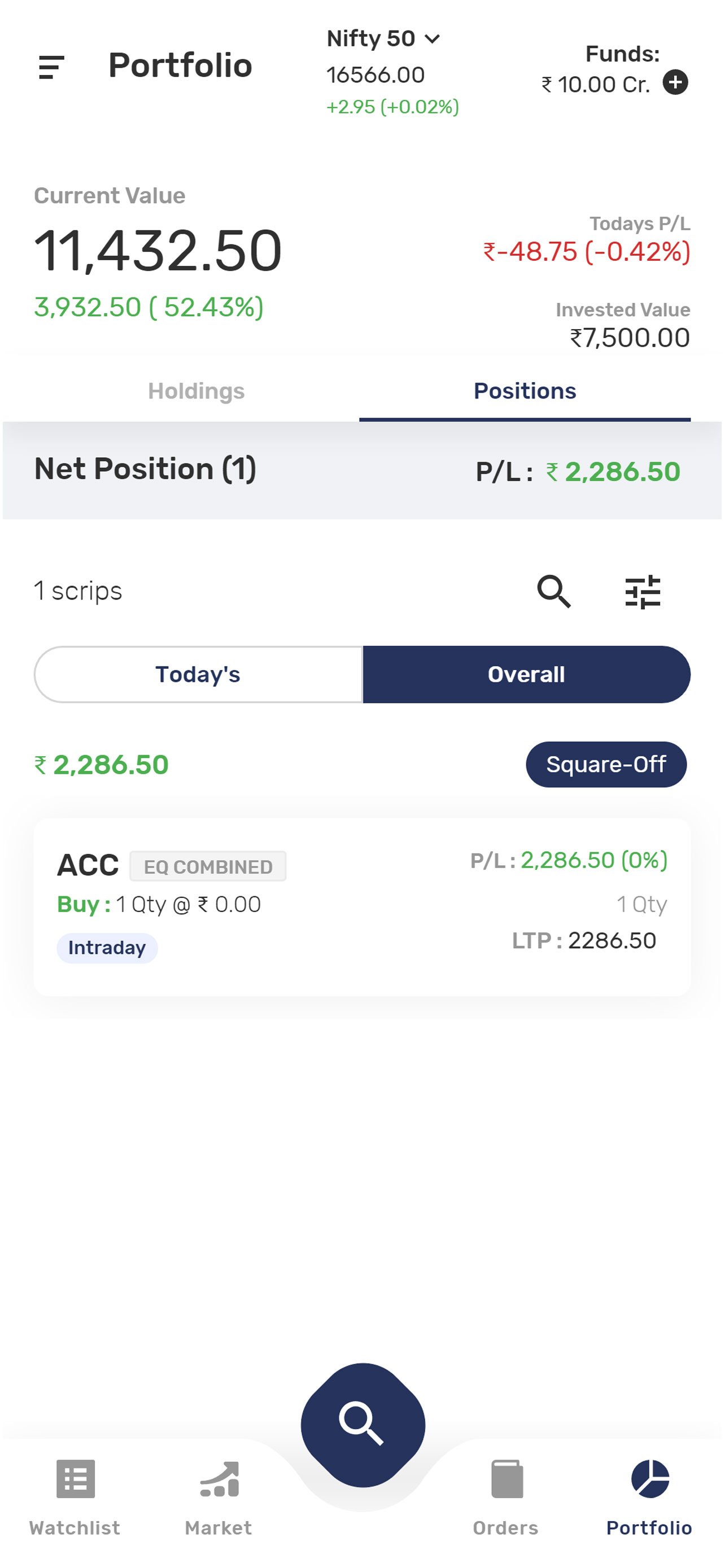Viewport: 725px width, 1568px height.
Task: Select the Positions tab
Action: point(525,391)
